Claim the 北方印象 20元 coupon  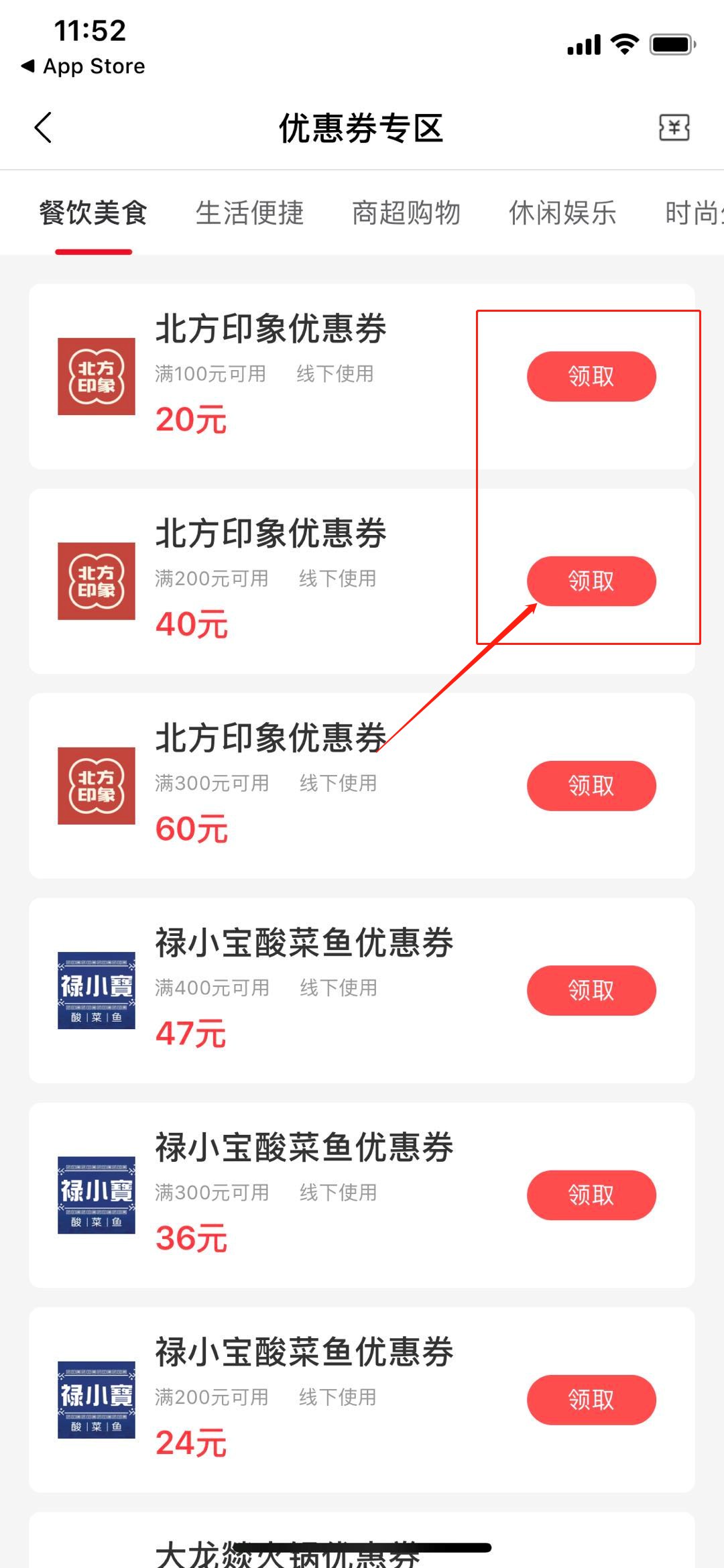point(591,376)
